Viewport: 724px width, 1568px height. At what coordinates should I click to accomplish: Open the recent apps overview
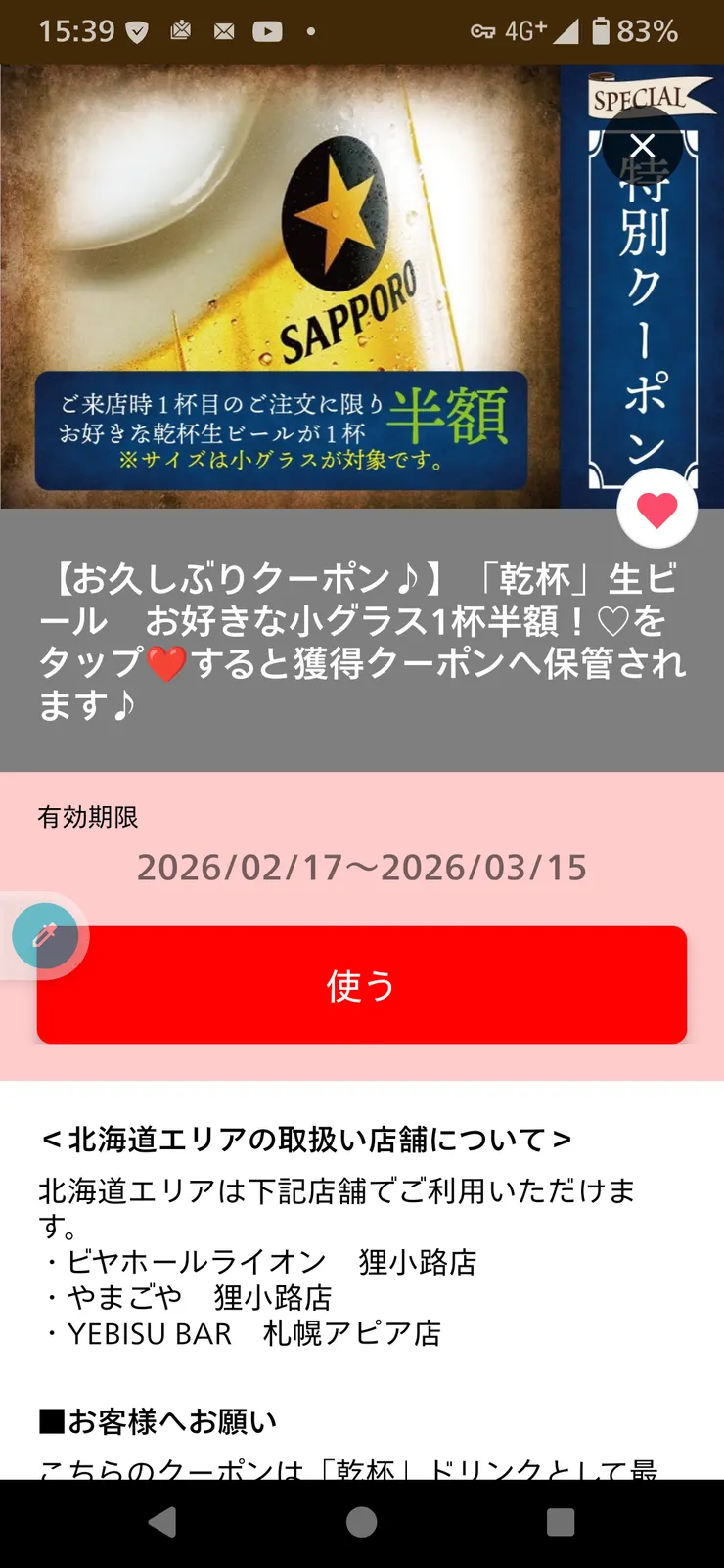pyautogui.click(x=561, y=1522)
